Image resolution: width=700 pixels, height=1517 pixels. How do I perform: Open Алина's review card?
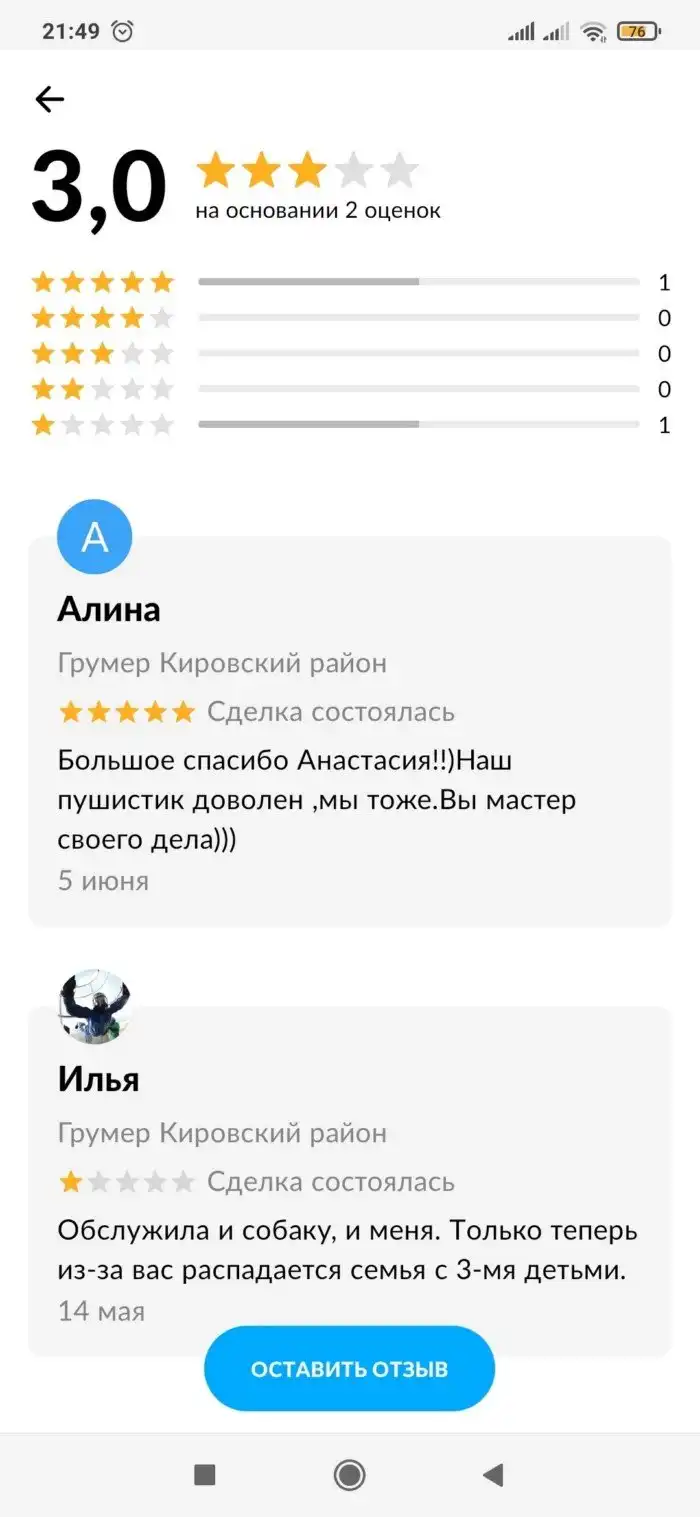[x=349, y=760]
